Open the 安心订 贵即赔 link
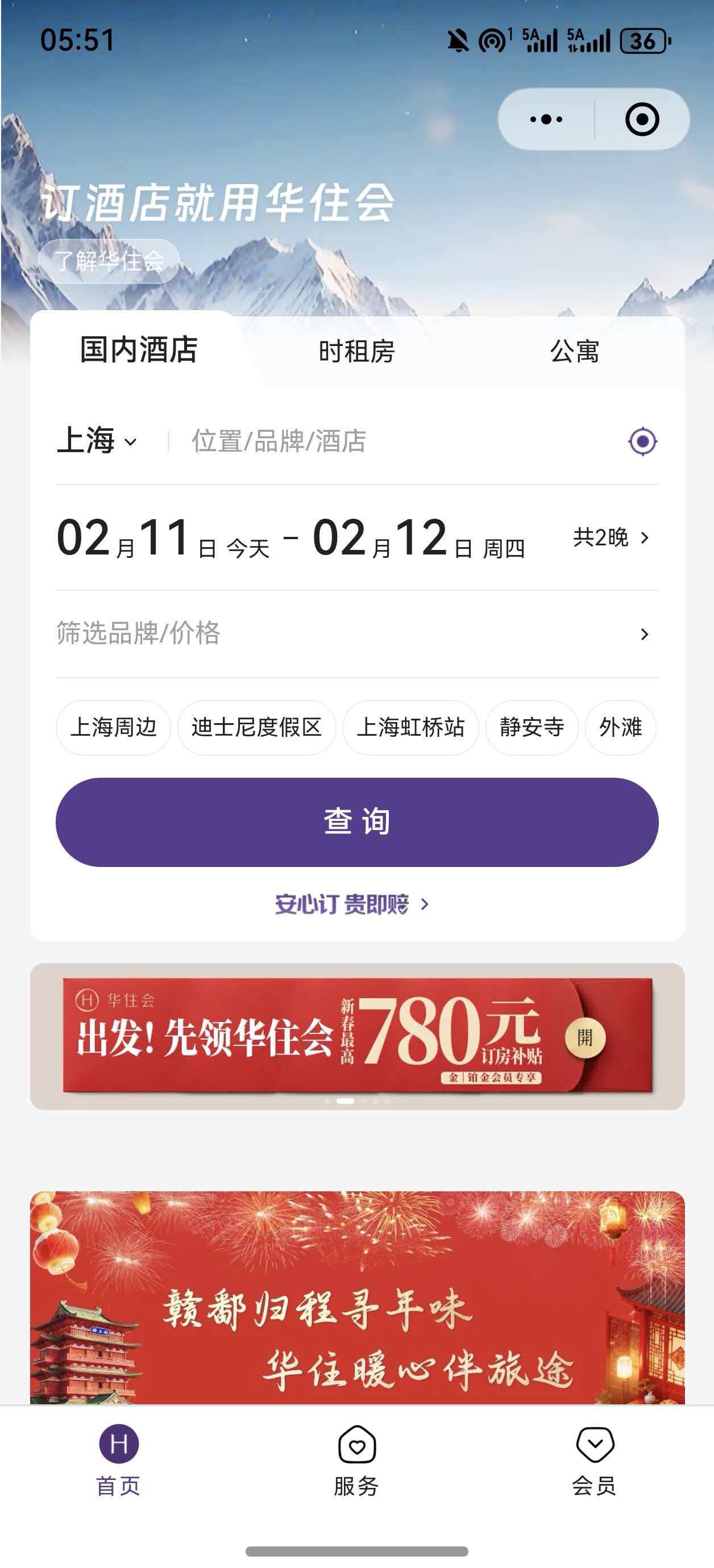The image size is (714, 1568). point(351,904)
